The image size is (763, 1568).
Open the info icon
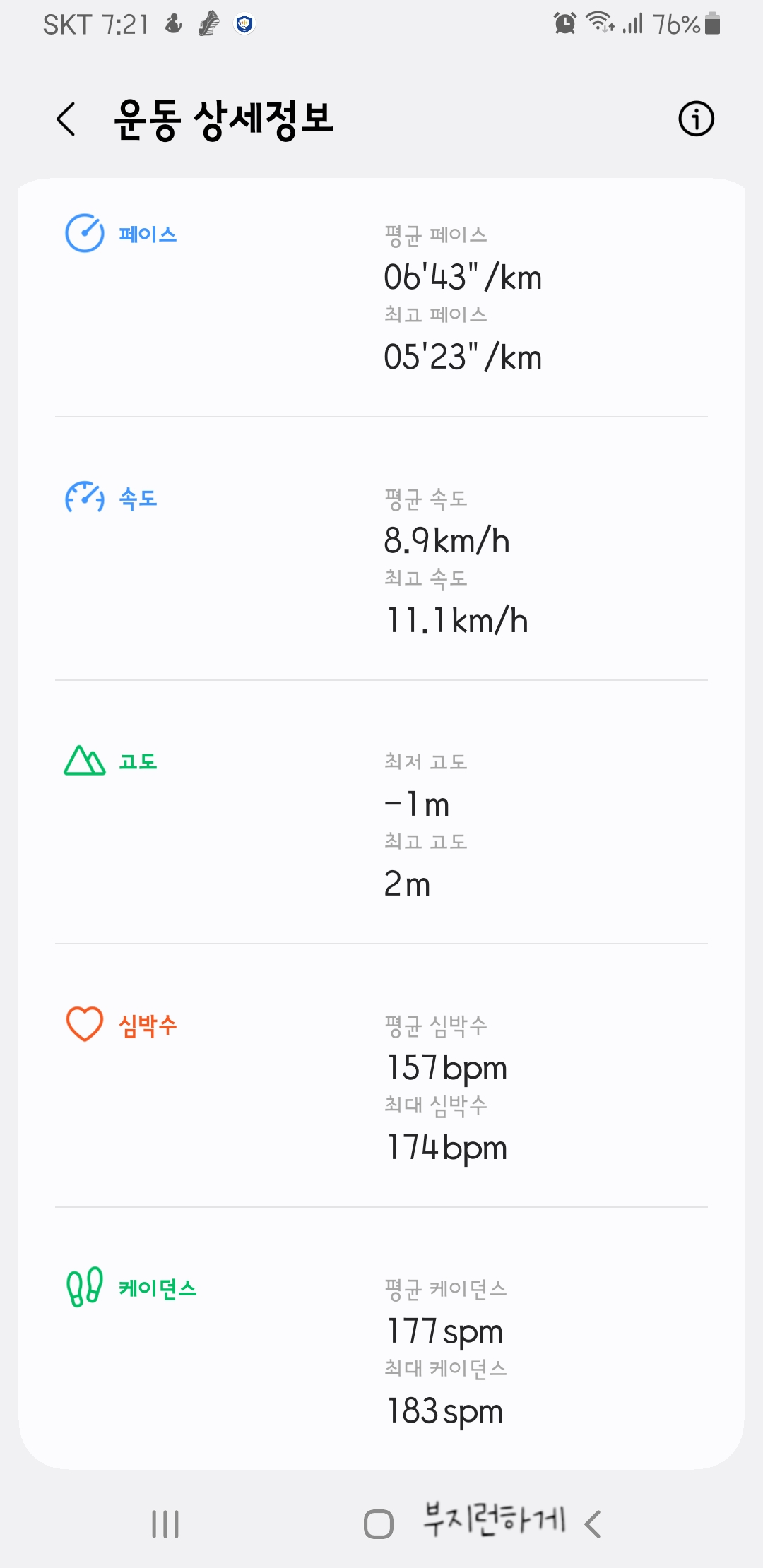pos(696,119)
